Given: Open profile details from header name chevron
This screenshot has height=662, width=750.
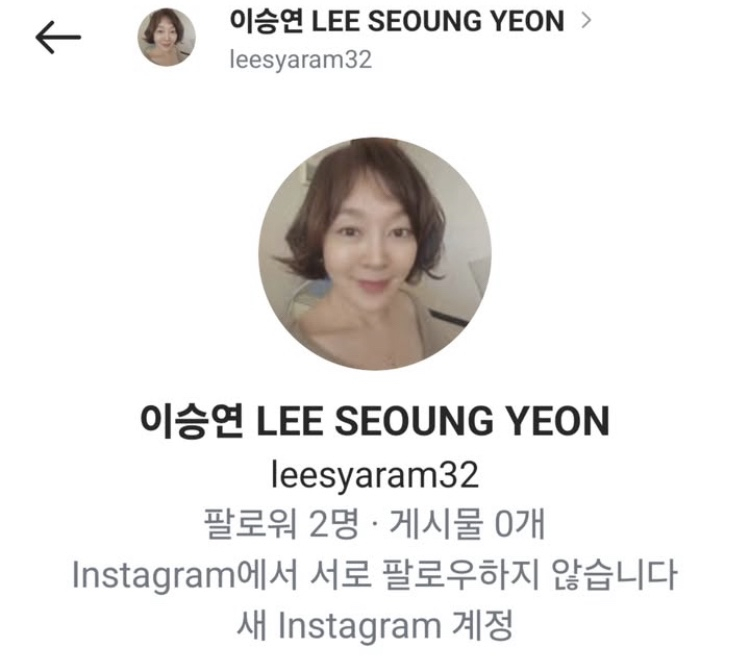Looking at the screenshot, I should (x=586, y=19).
